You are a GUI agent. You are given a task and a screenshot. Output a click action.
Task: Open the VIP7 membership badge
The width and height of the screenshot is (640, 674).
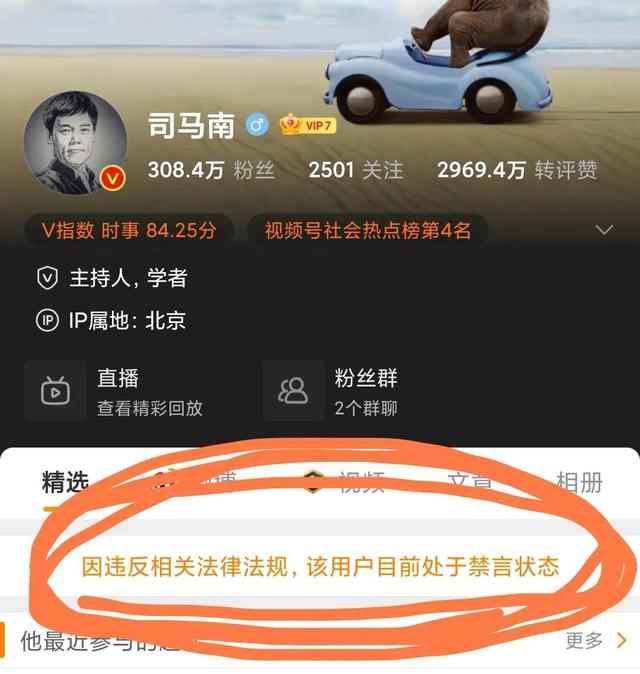point(308,126)
